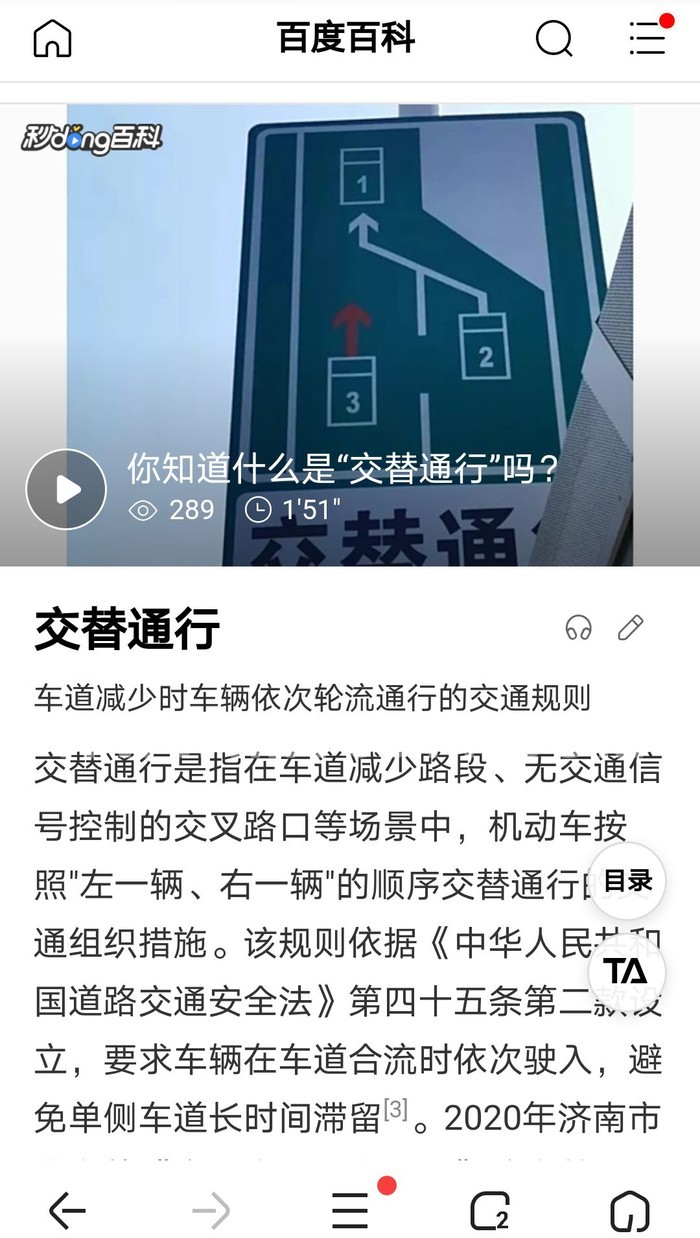Tap the floating TA button
Viewport: 700px width, 1238px height.
[627, 972]
